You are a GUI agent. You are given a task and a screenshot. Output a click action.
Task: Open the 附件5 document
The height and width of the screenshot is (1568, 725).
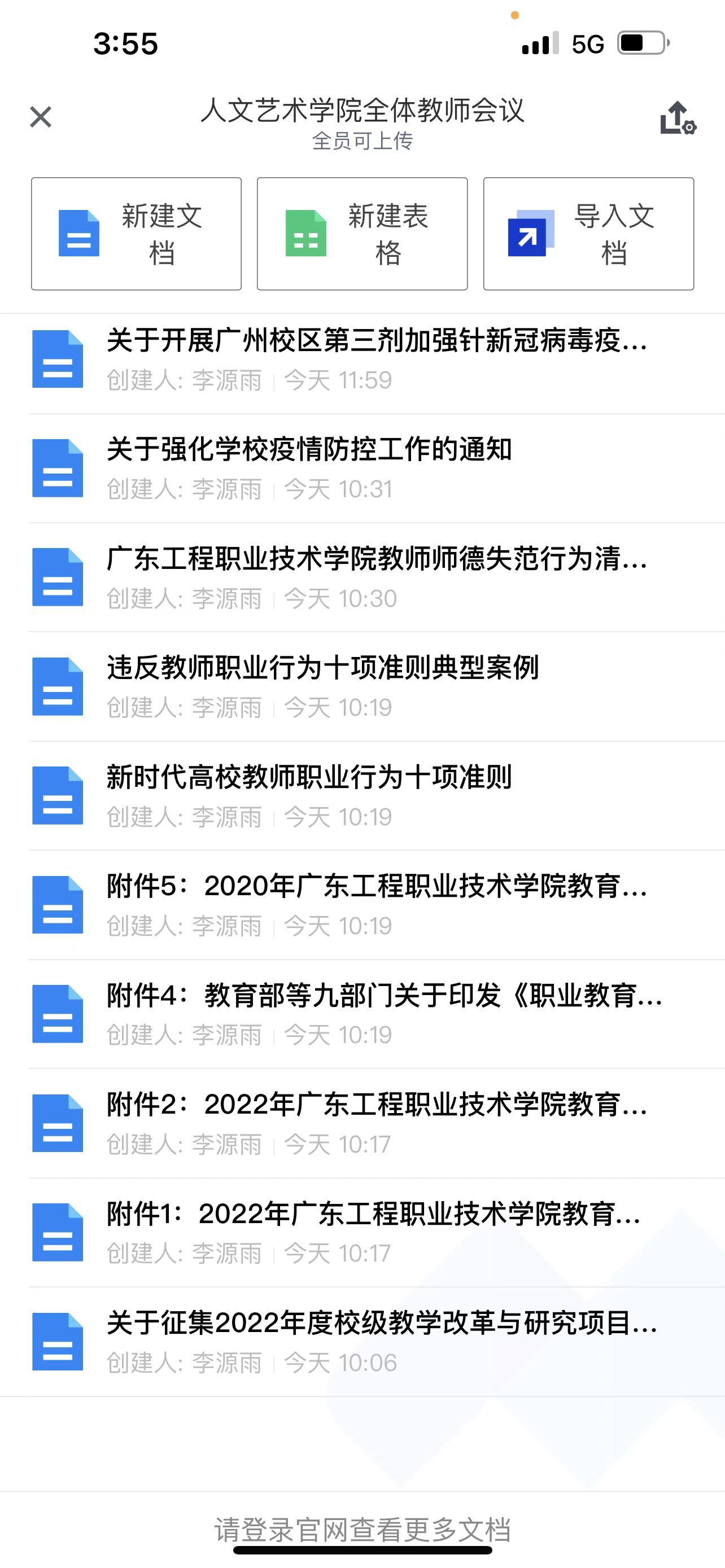pyautogui.click(x=376, y=905)
